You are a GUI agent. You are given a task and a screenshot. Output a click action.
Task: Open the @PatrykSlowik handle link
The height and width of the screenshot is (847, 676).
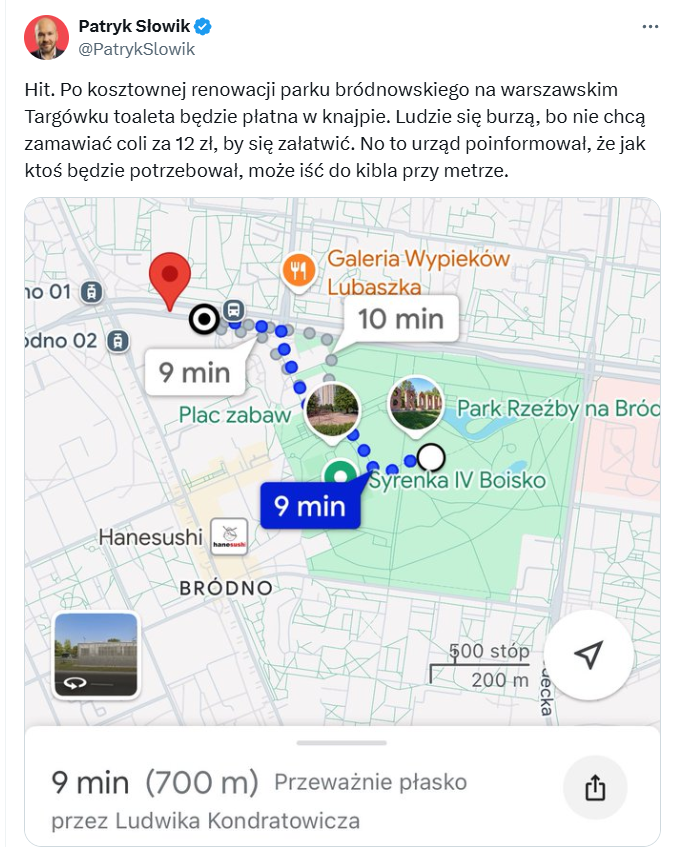(x=136, y=48)
